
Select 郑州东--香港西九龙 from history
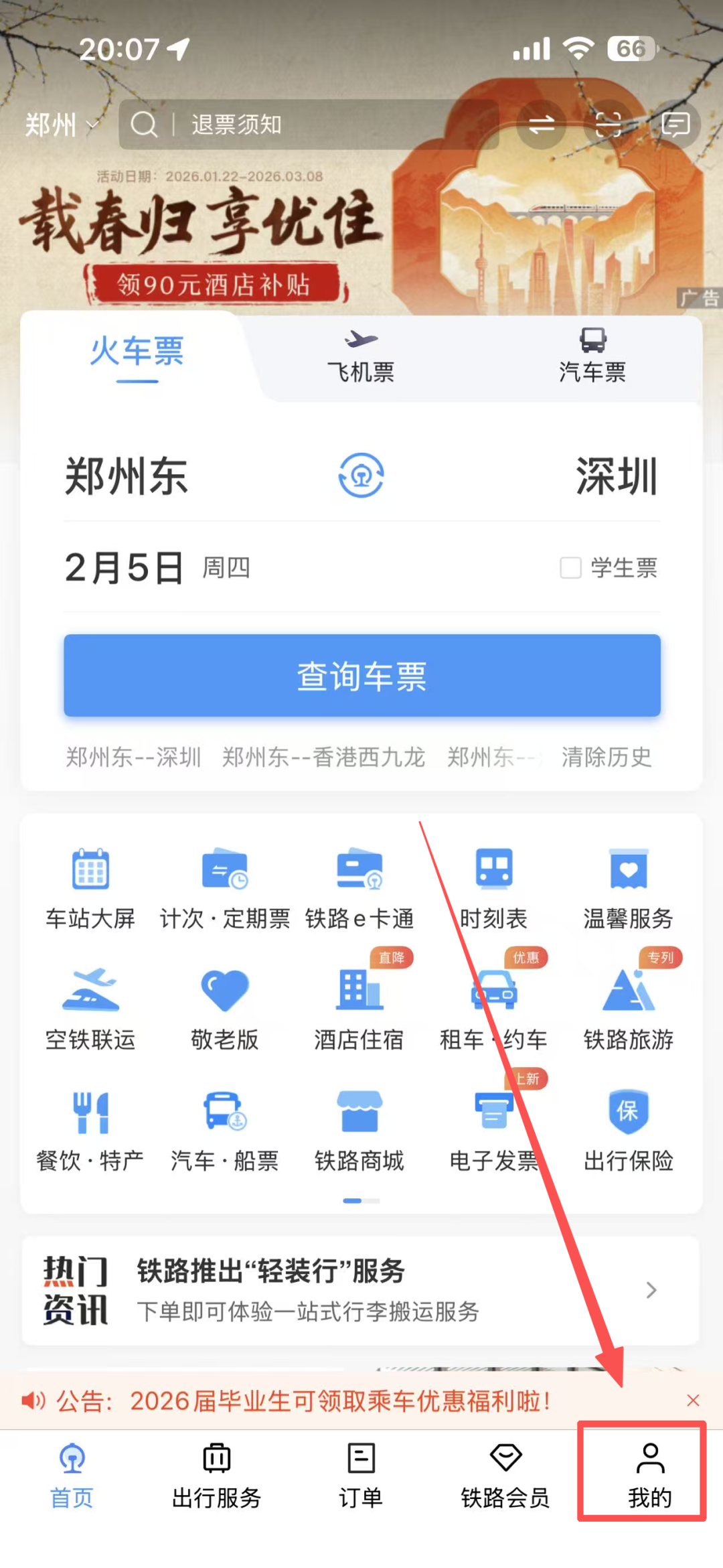[x=323, y=758]
